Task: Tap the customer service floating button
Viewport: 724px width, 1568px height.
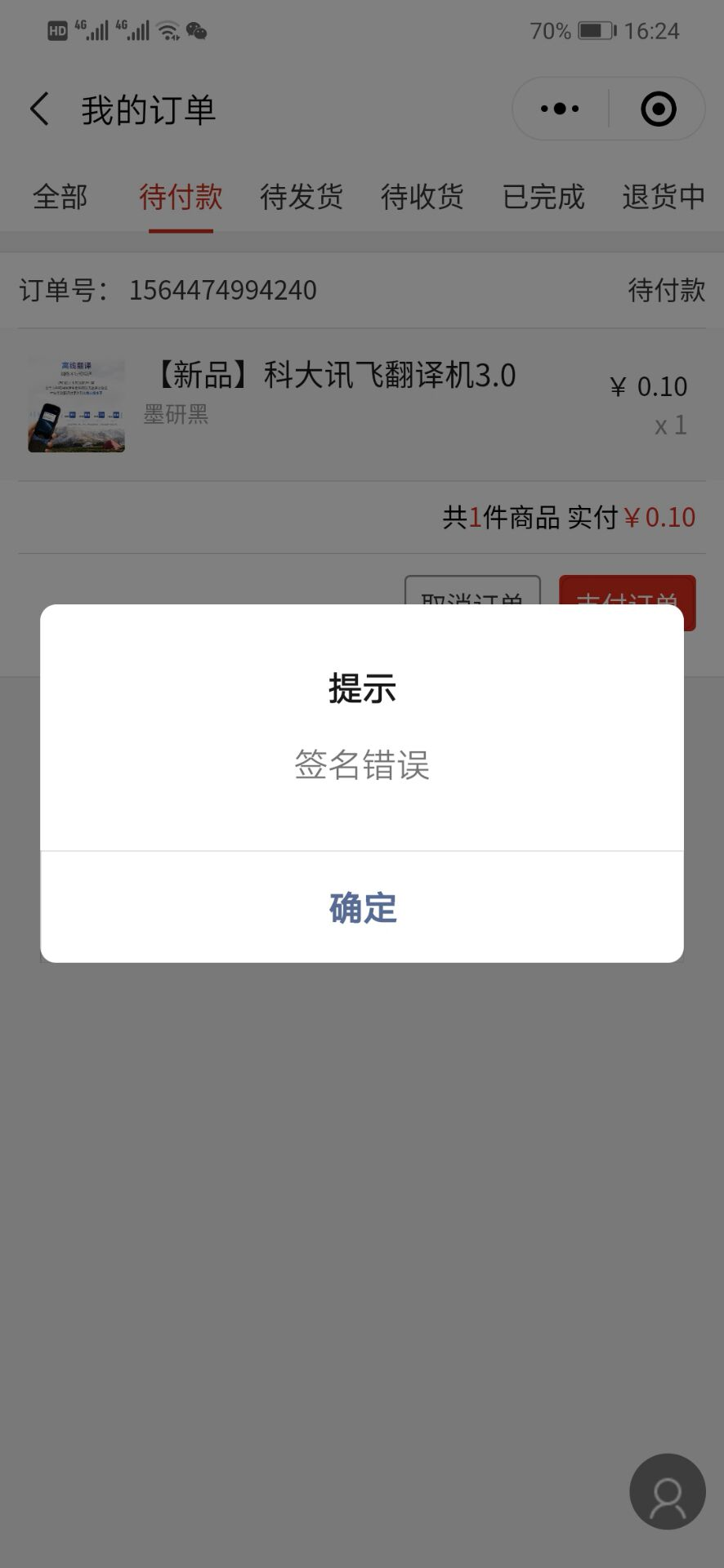Action: 668,1491
